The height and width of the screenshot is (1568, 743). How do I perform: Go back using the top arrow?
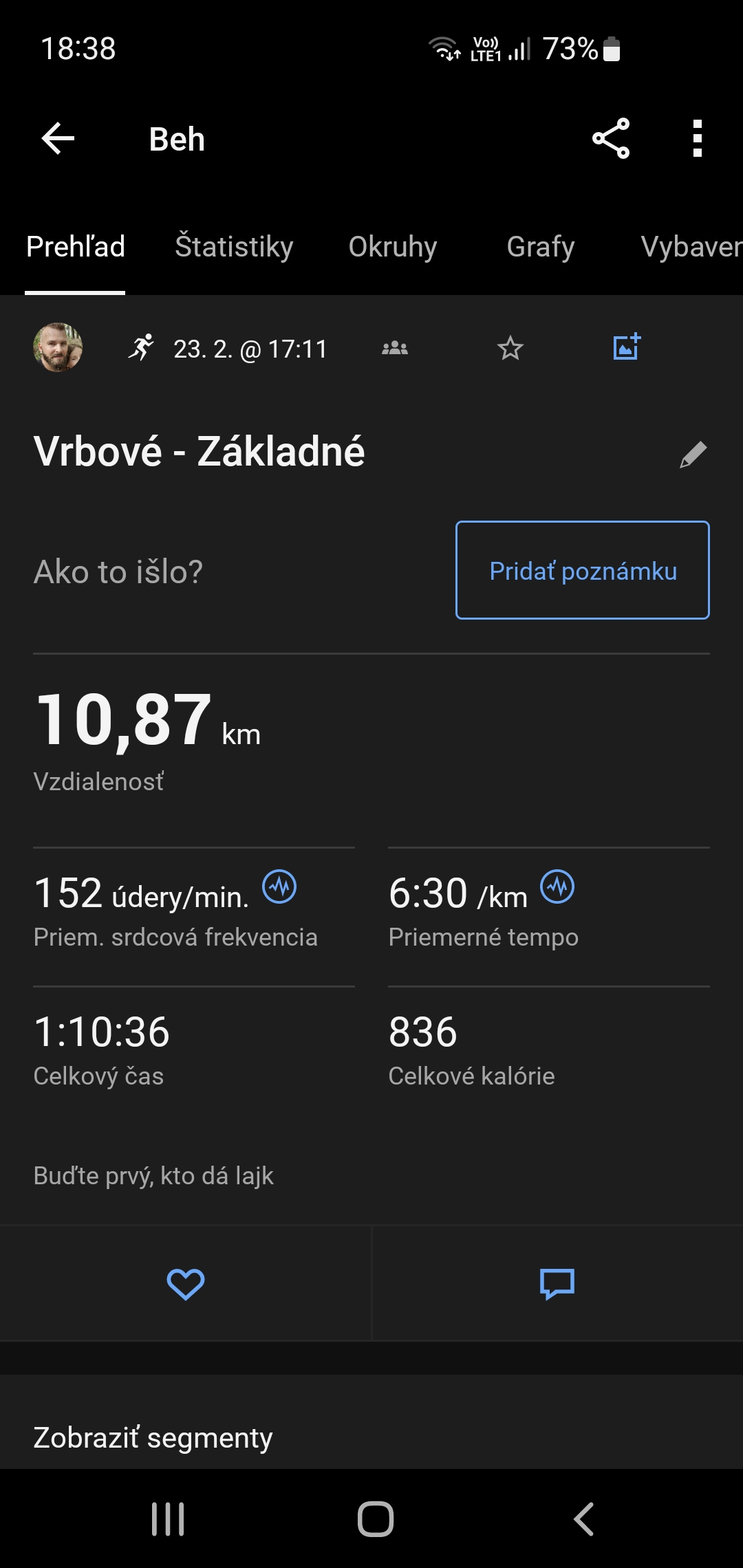point(58,139)
